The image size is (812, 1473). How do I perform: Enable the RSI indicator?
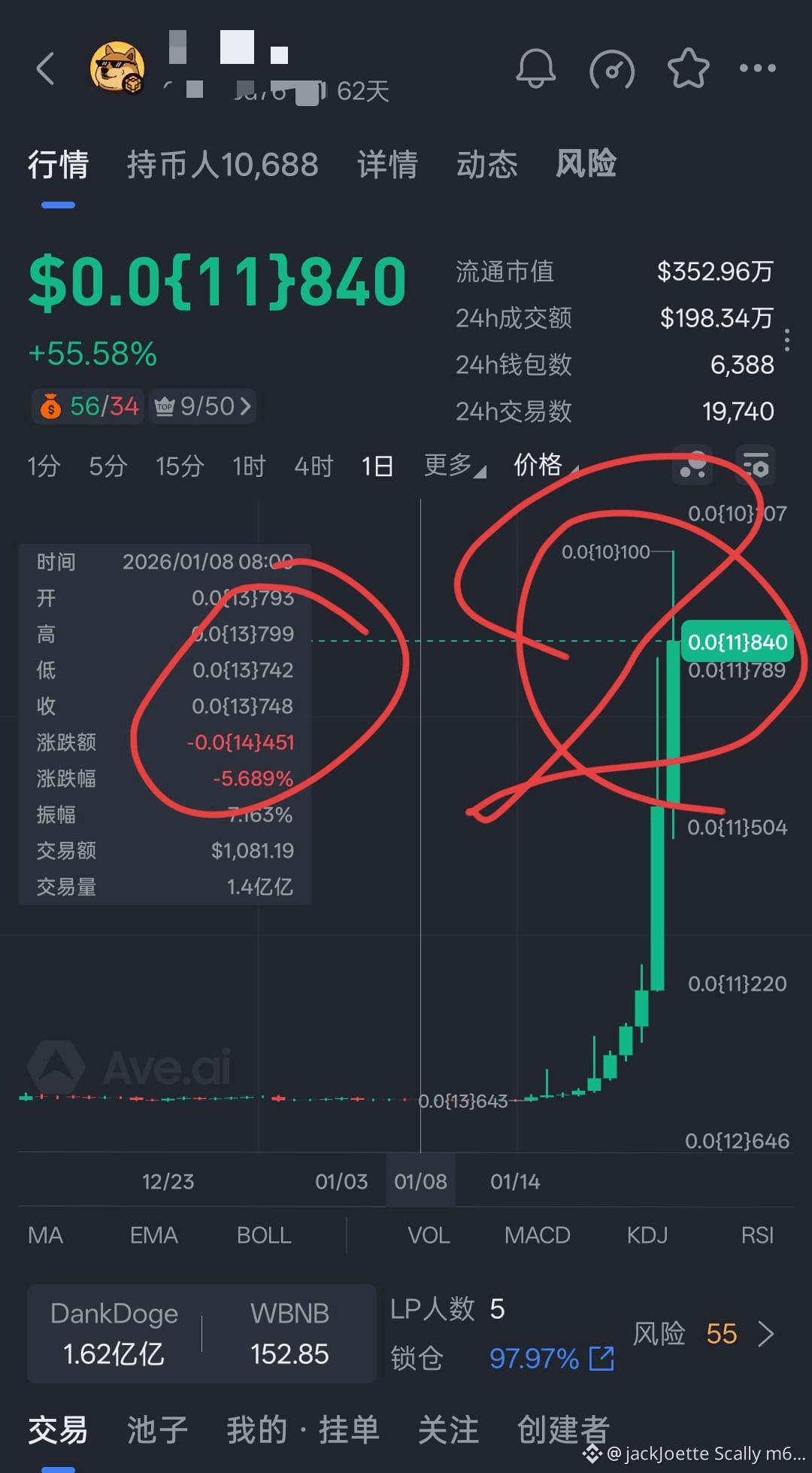point(758,1235)
